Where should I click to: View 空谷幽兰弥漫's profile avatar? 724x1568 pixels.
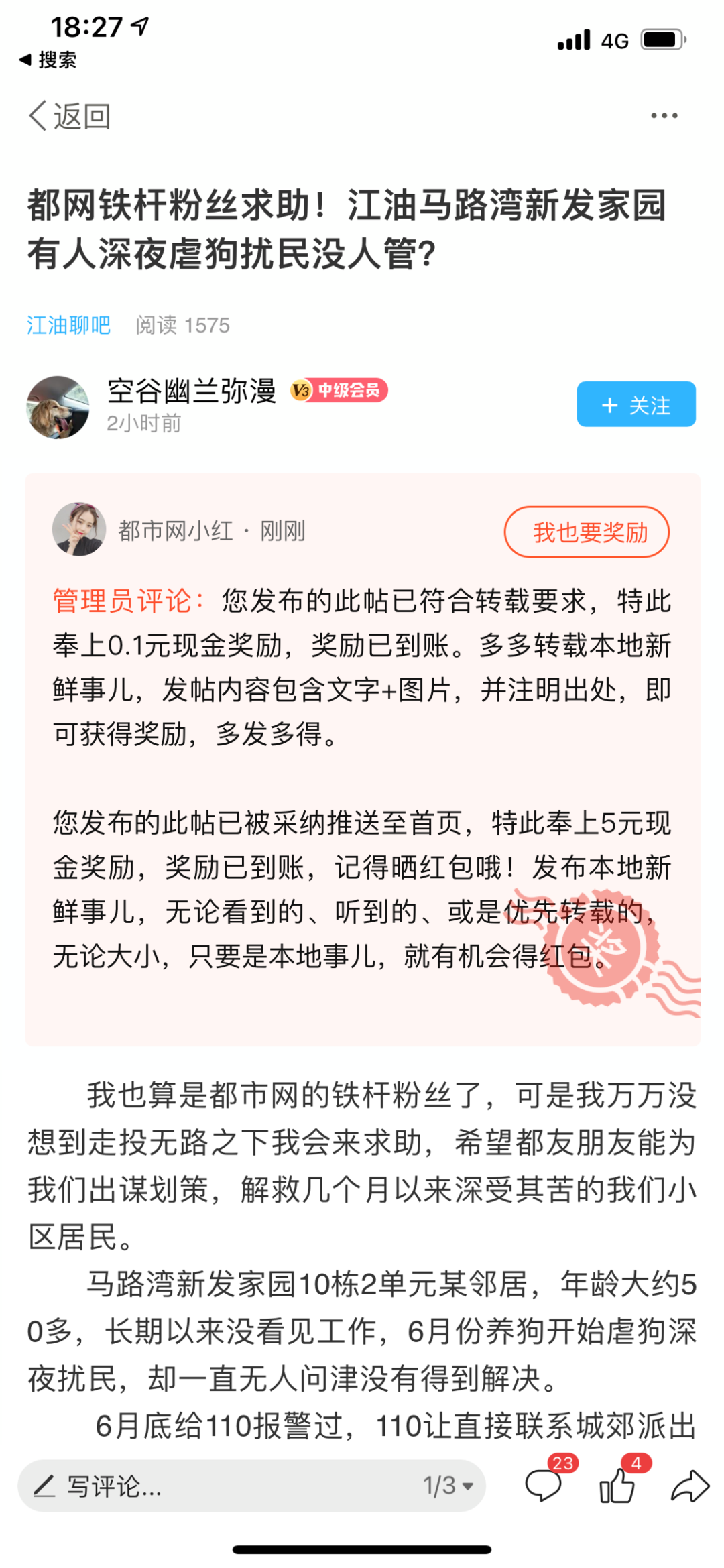(58, 407)
